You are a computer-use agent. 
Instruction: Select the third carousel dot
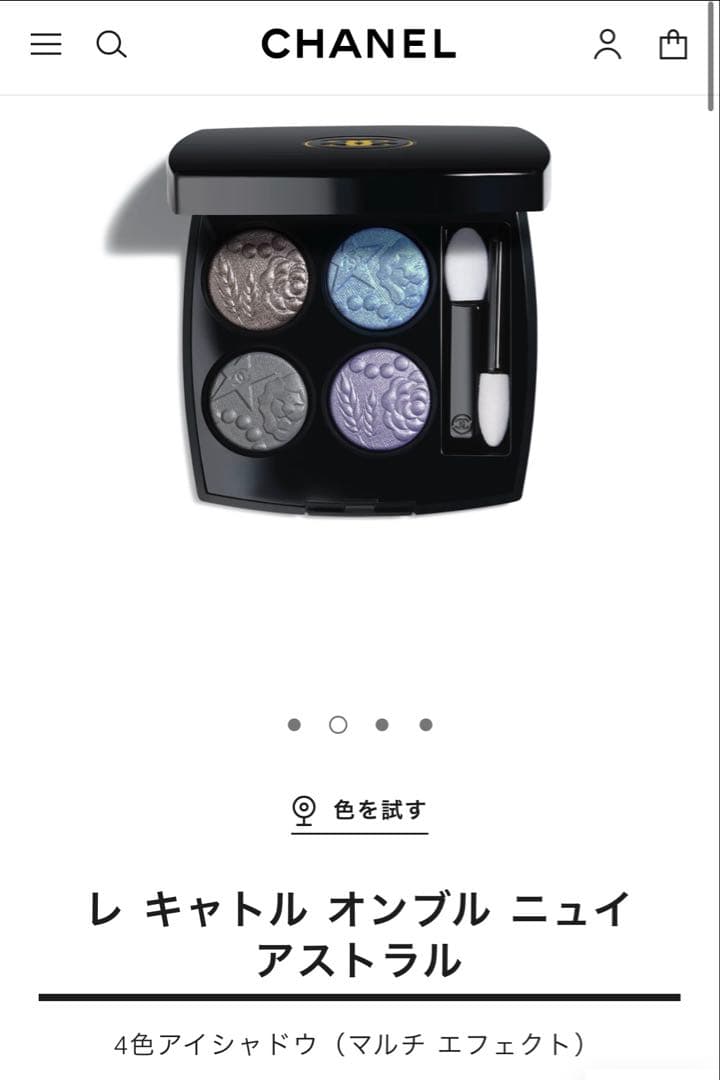(x=381, y=722)
